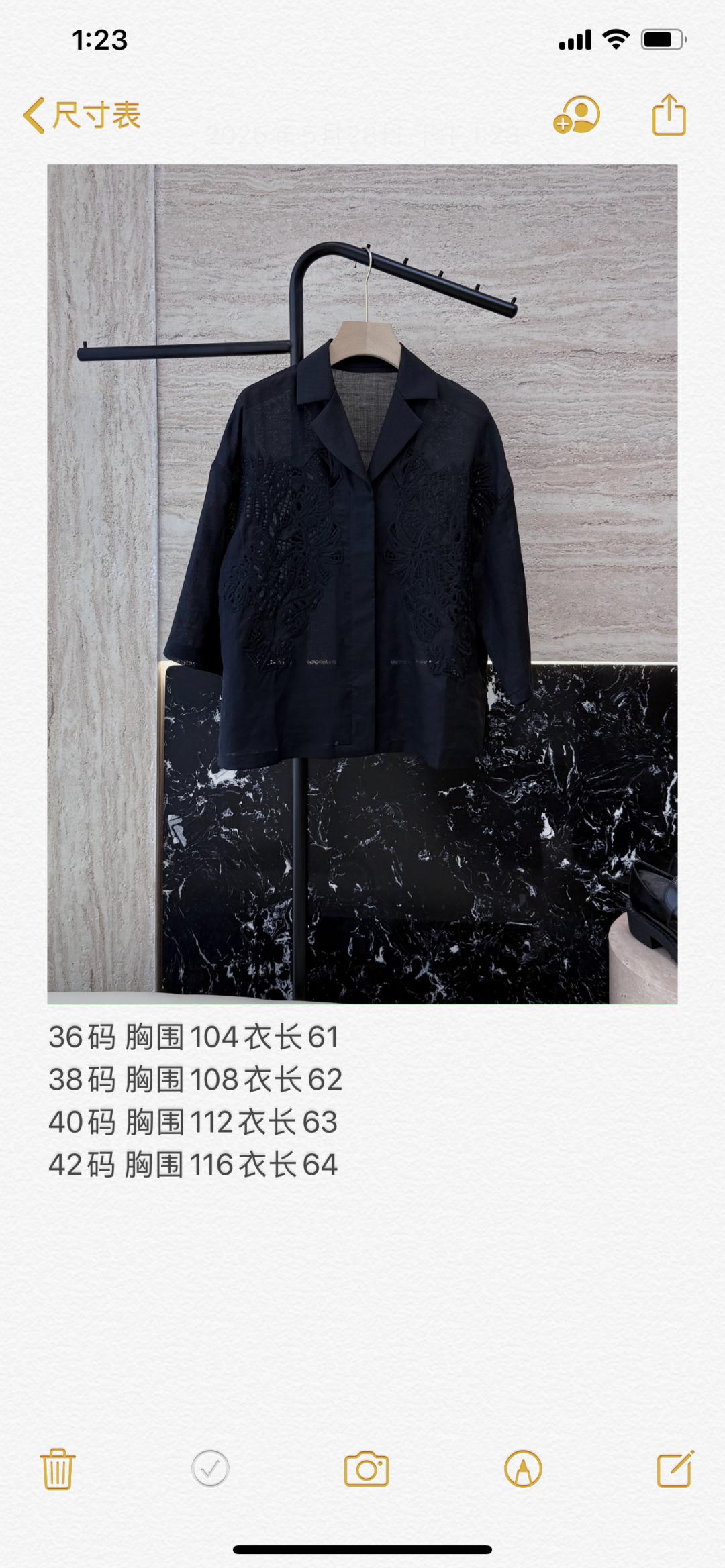This screenshot has width=725, height=1568.
Task: Share this note
Action: (669, 115)
